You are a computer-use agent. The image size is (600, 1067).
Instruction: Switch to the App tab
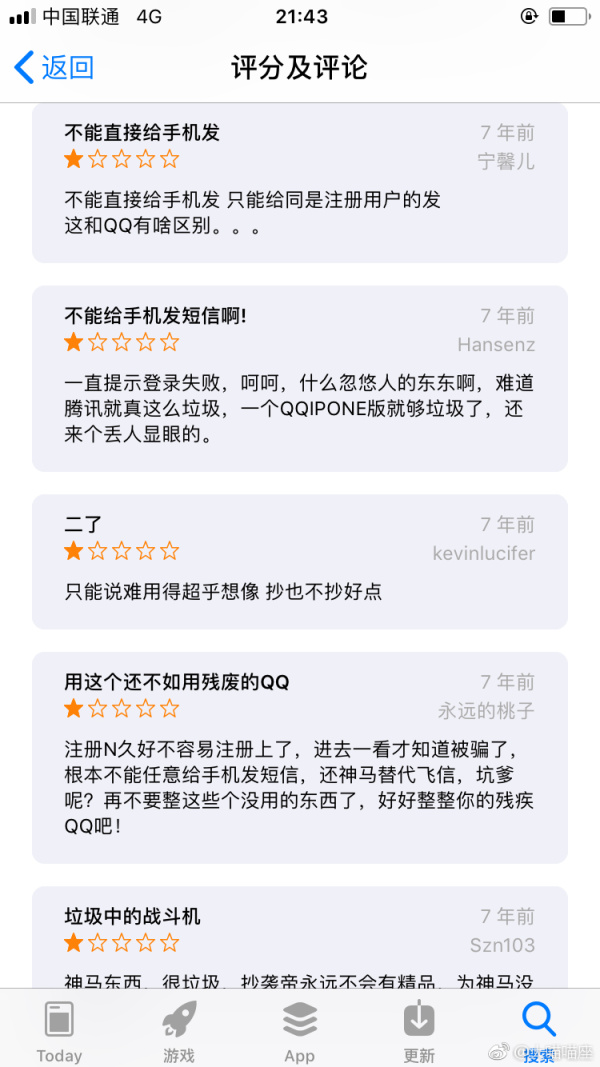point(299,1030)
